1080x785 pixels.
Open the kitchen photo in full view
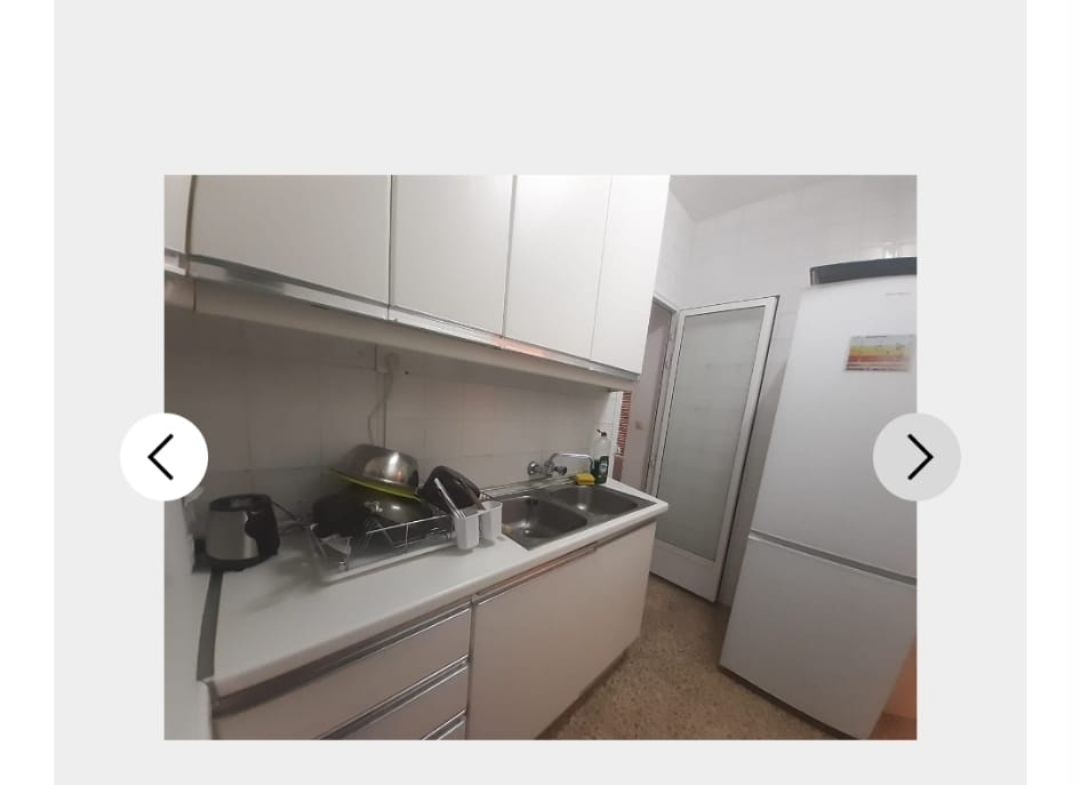coord(540,457)
